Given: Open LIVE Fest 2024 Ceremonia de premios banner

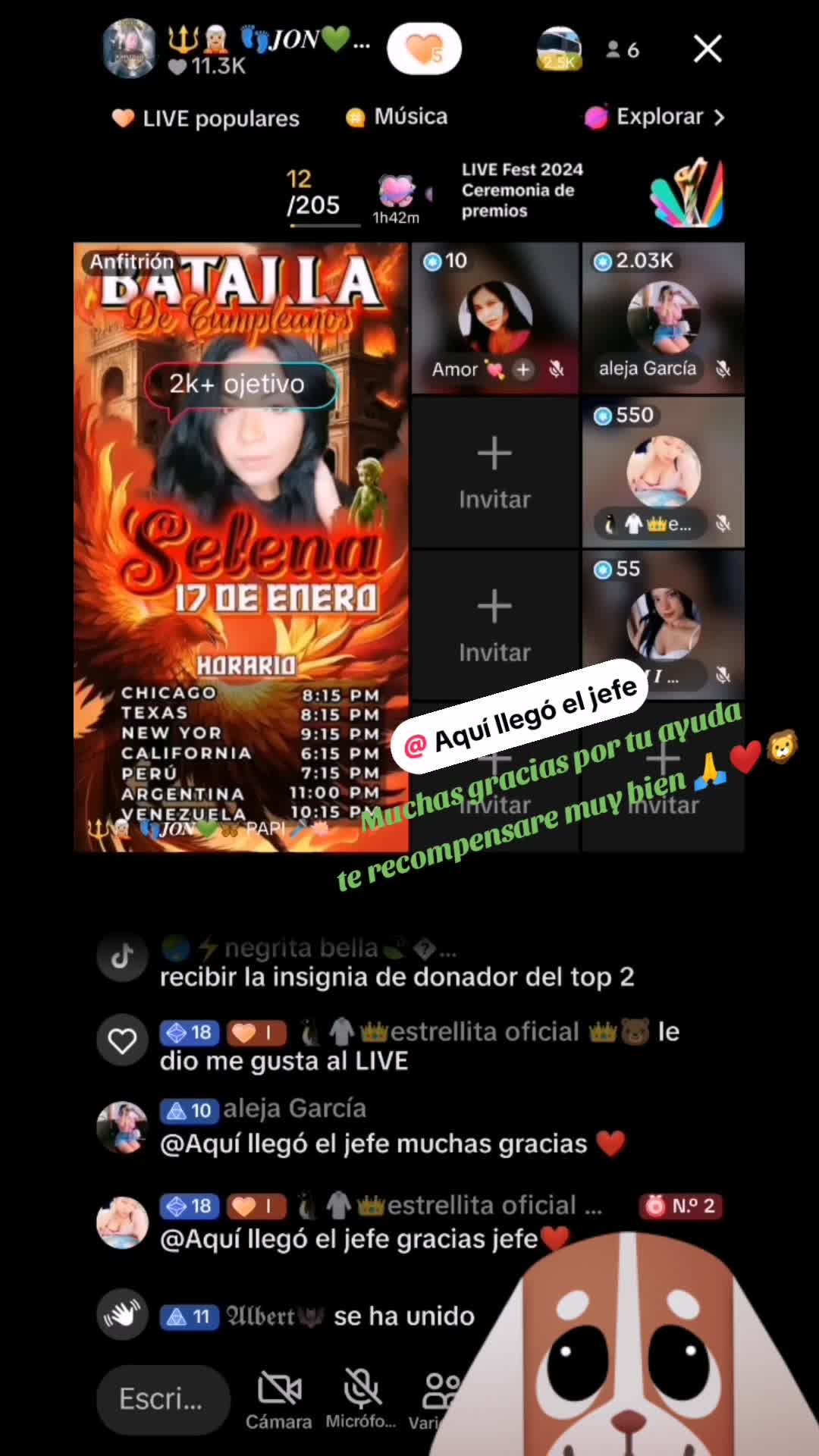Looking at the screenshot, I should coord(591,191).
